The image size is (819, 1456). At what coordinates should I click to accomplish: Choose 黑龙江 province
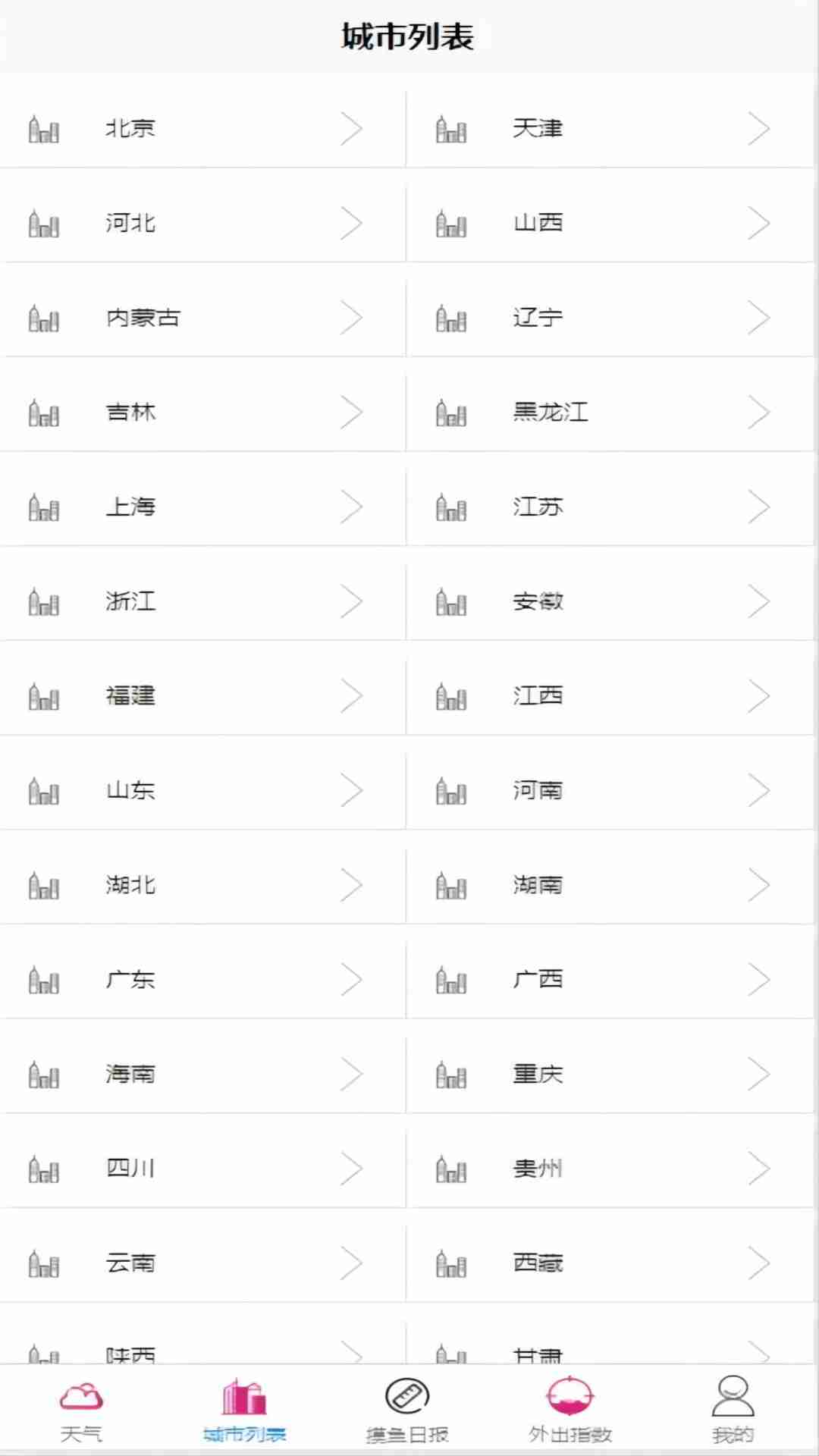pos(610,412)
